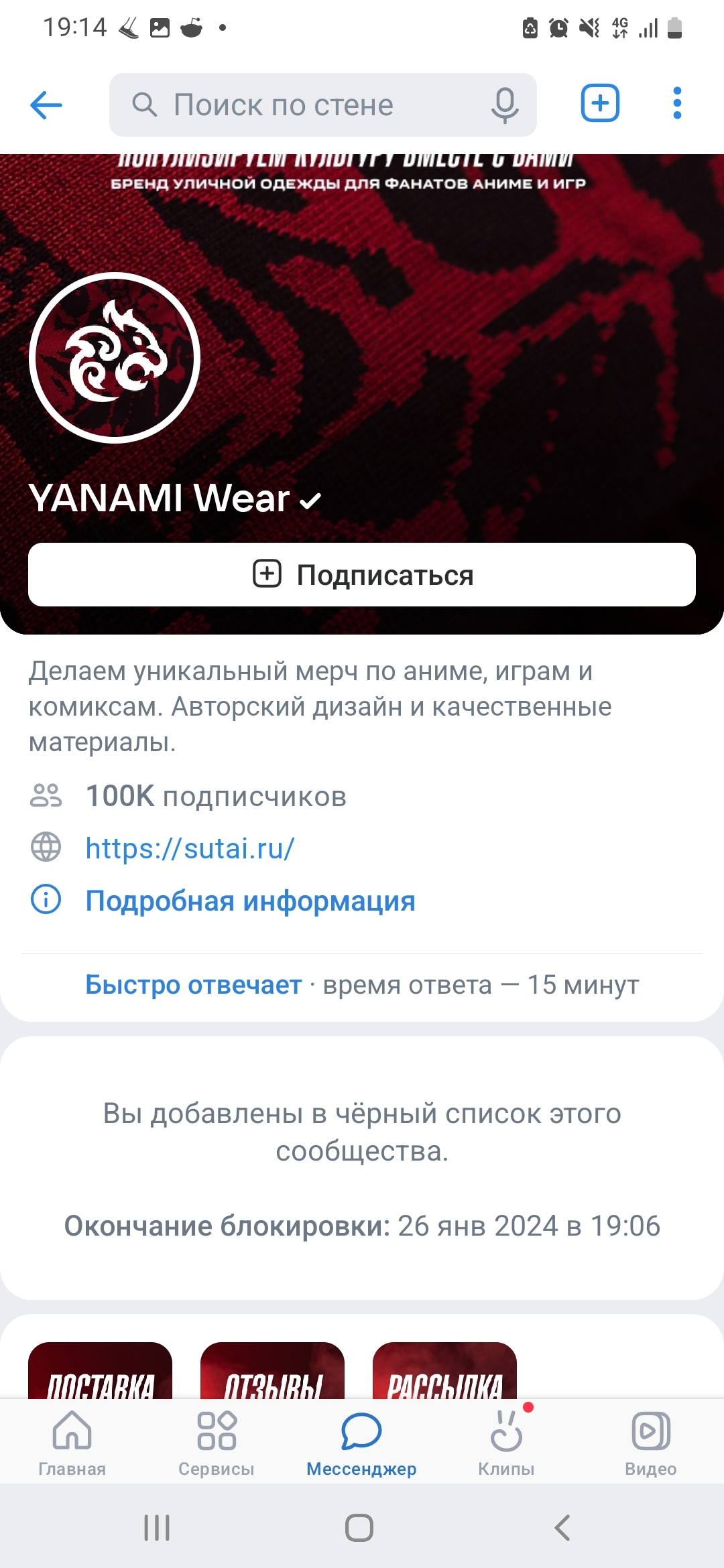Tap the plus icon in the top bar
This screenshot has height=1568, width=724.
point(599,104)
